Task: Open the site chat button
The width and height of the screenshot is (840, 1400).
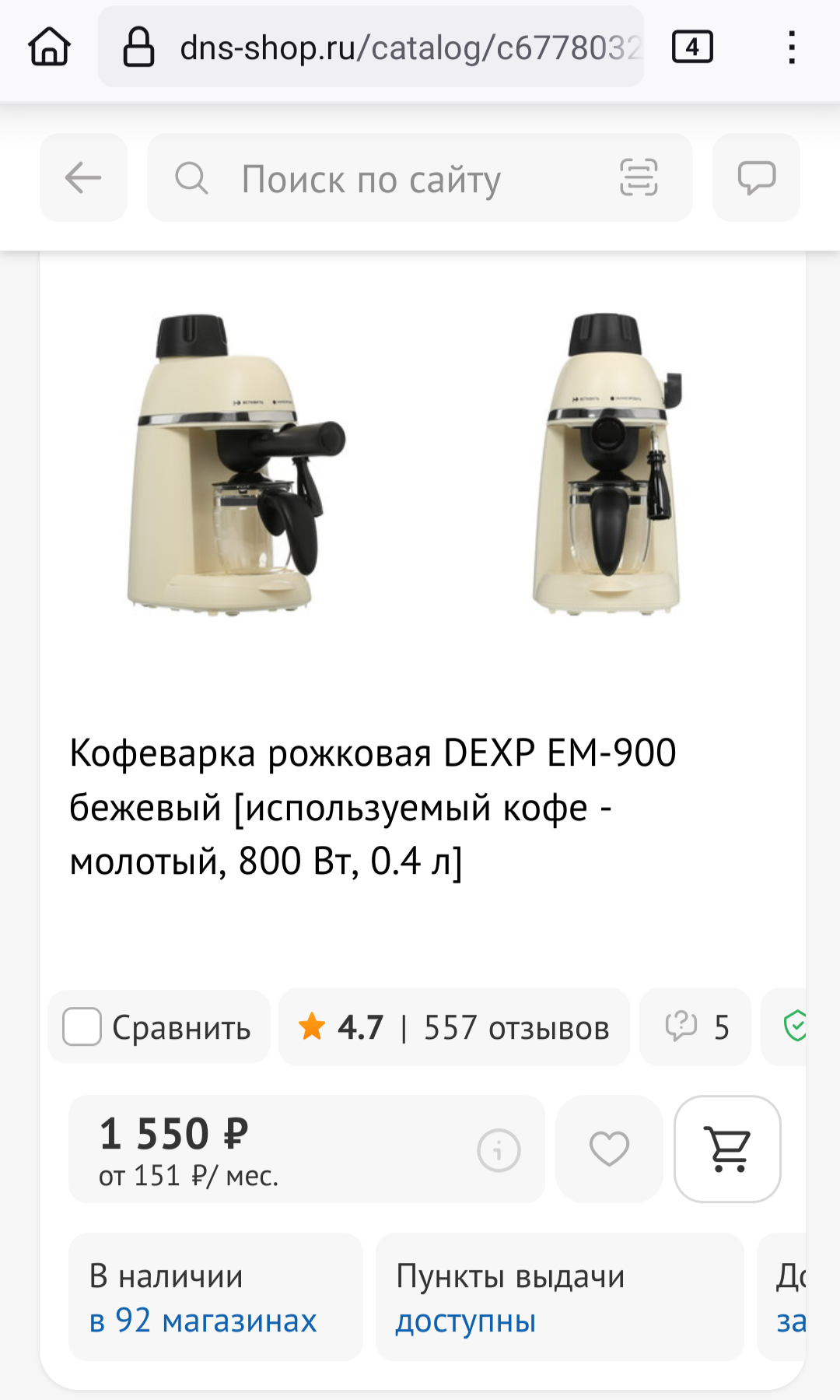Action: click(x=756, y=178)
